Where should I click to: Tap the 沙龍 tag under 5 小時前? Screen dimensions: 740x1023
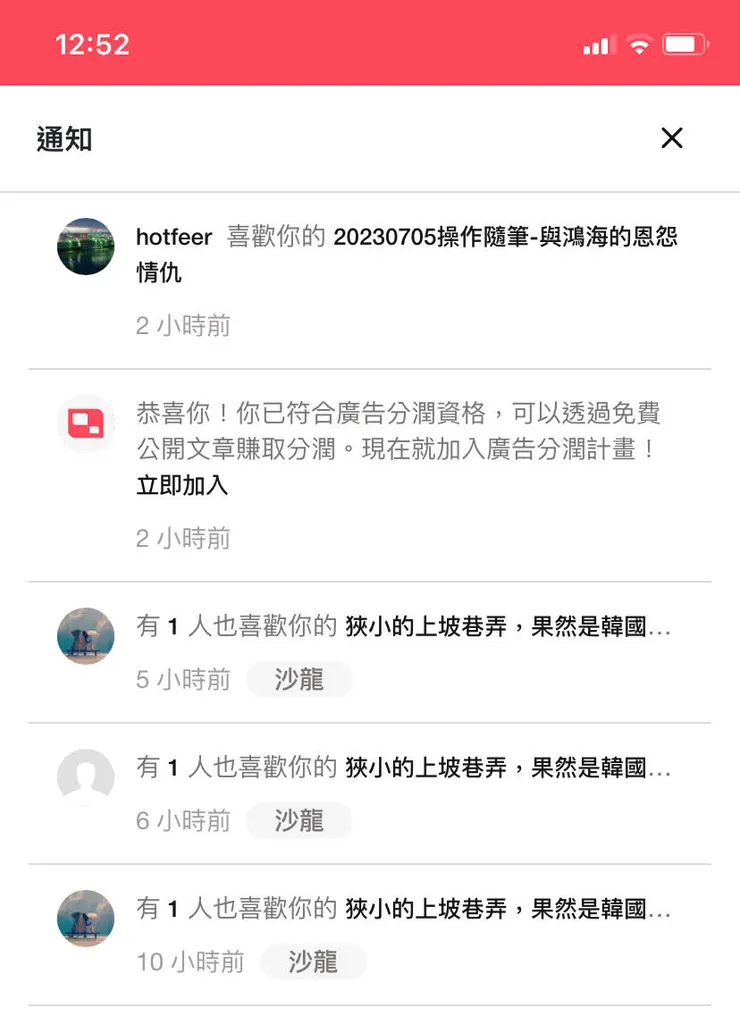coord(299,679)
